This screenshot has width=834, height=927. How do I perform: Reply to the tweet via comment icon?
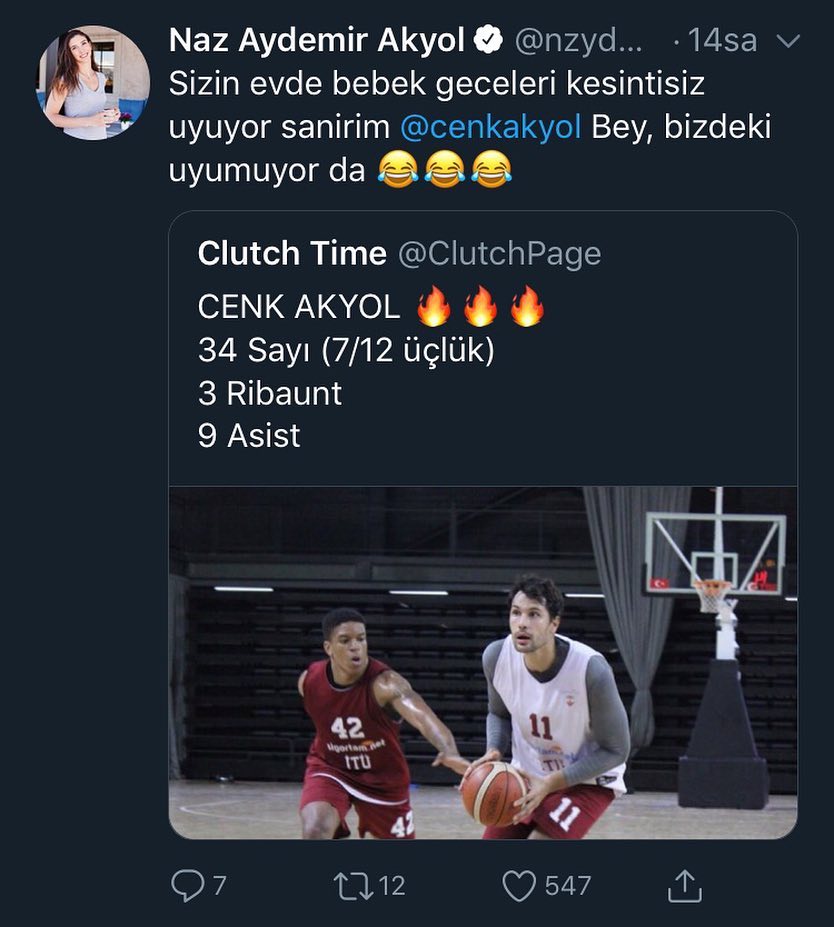coord(187,886)
